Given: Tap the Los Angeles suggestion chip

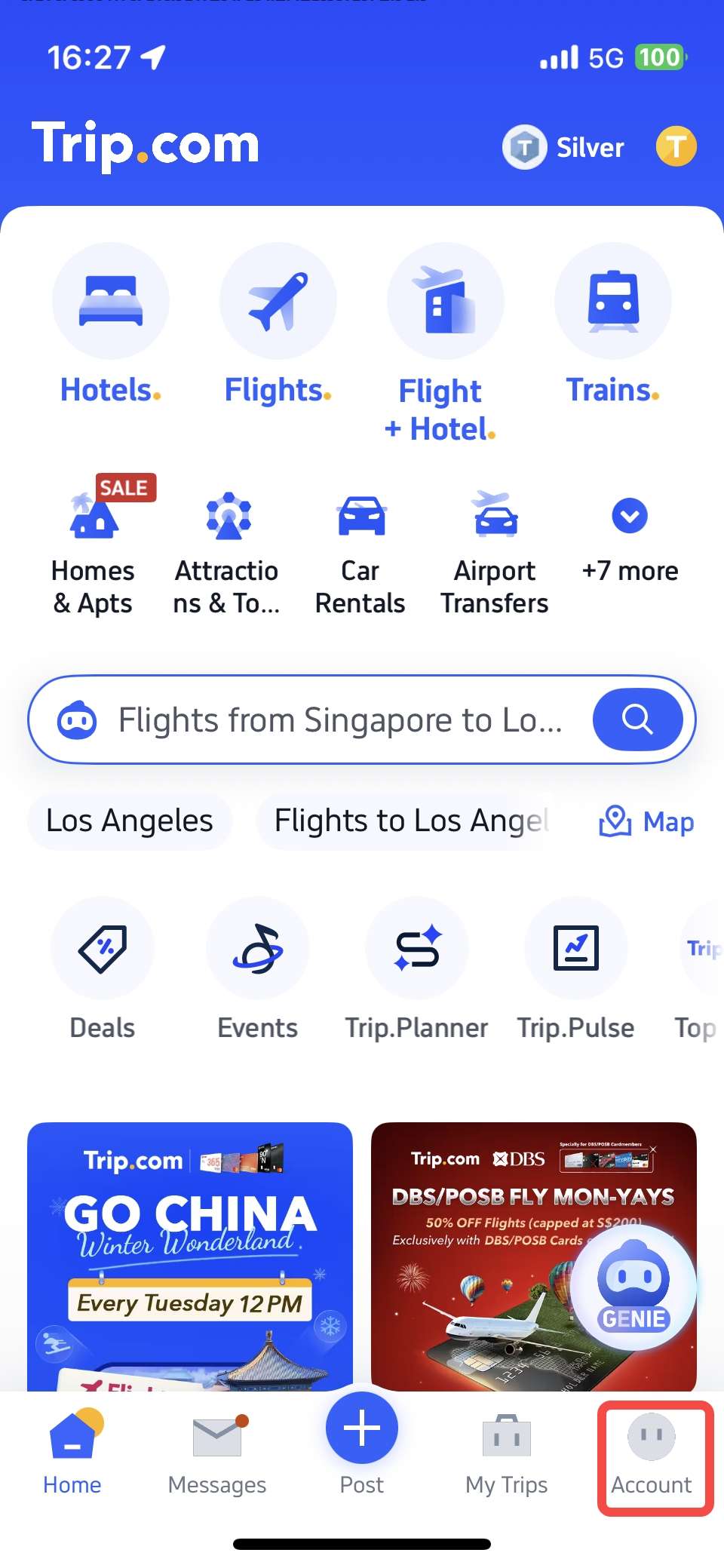Looking at the screenshot, I should pos(129,821).
